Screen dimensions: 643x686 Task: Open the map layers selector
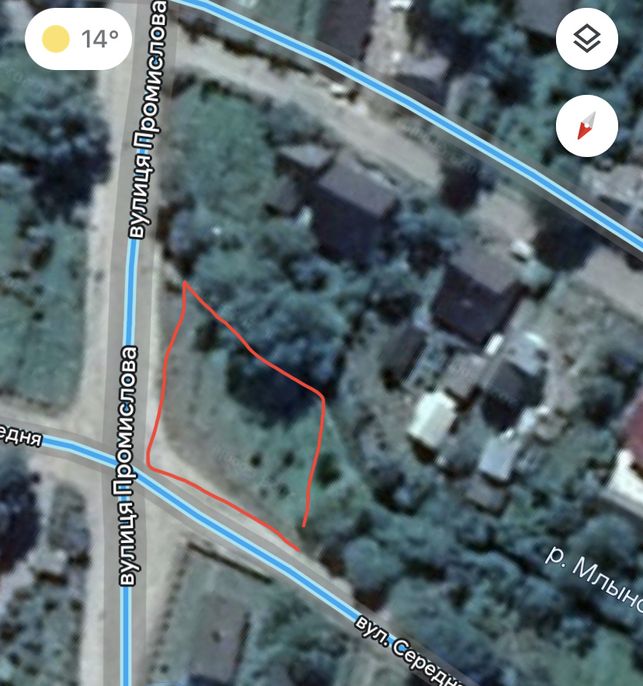(x=587, y=40)
